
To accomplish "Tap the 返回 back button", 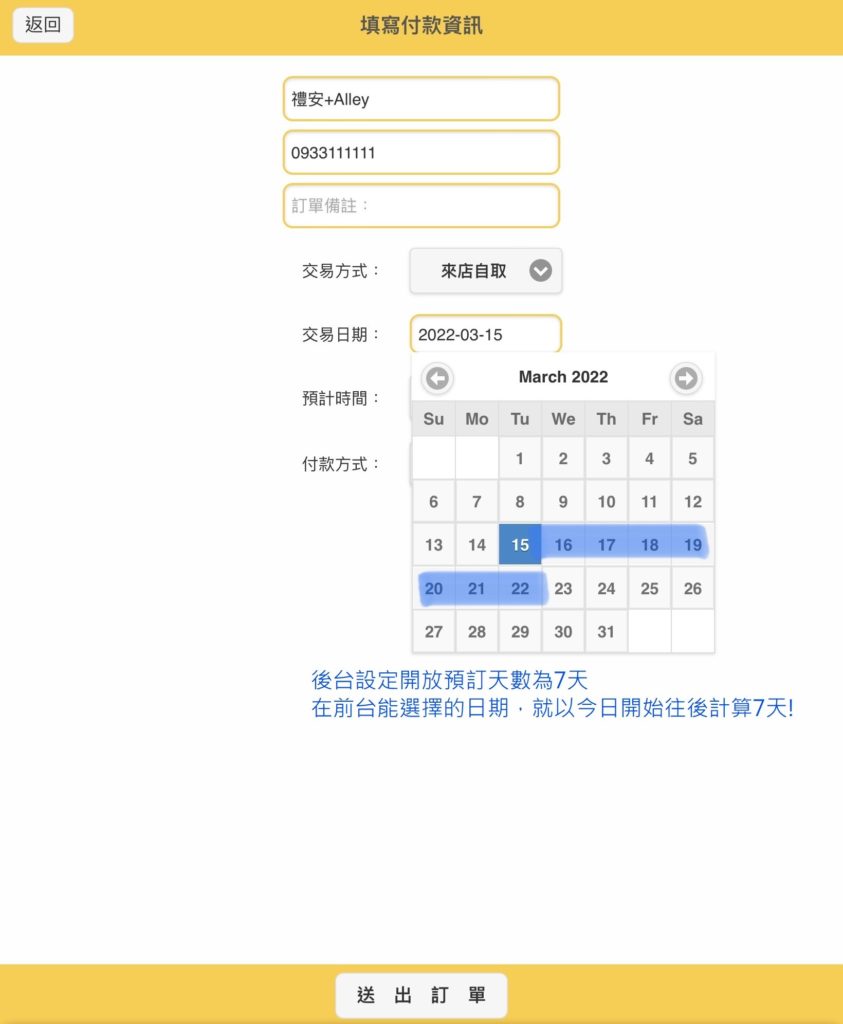I will tap(43, 25).
